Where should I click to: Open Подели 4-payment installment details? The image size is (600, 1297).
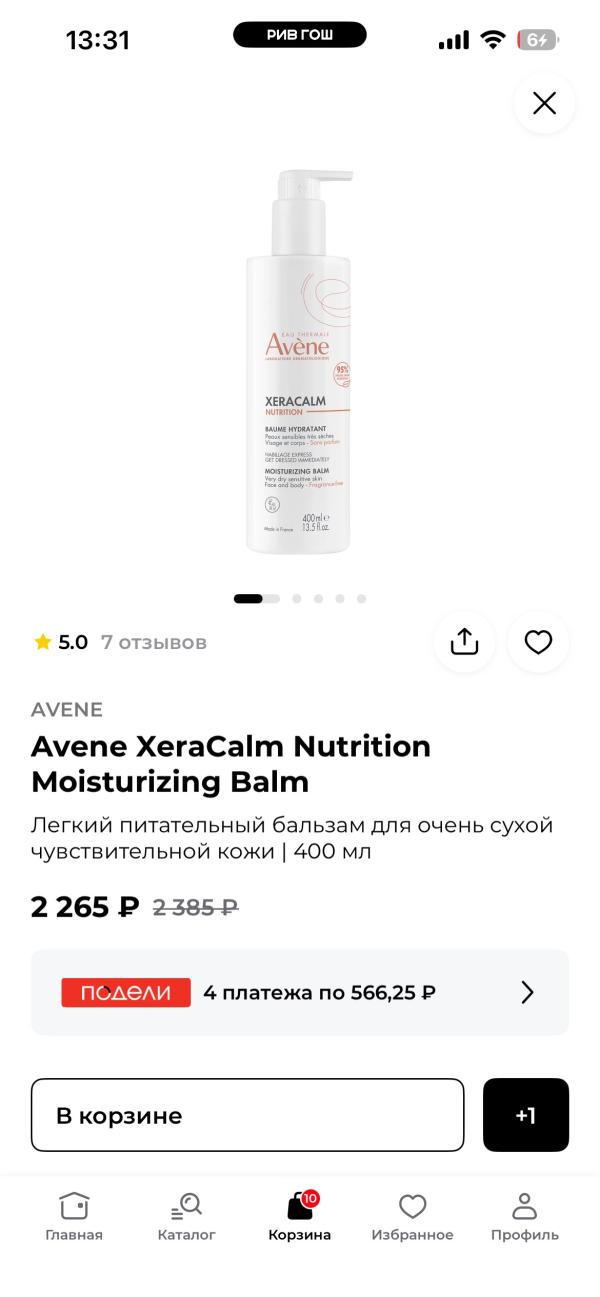300,992
